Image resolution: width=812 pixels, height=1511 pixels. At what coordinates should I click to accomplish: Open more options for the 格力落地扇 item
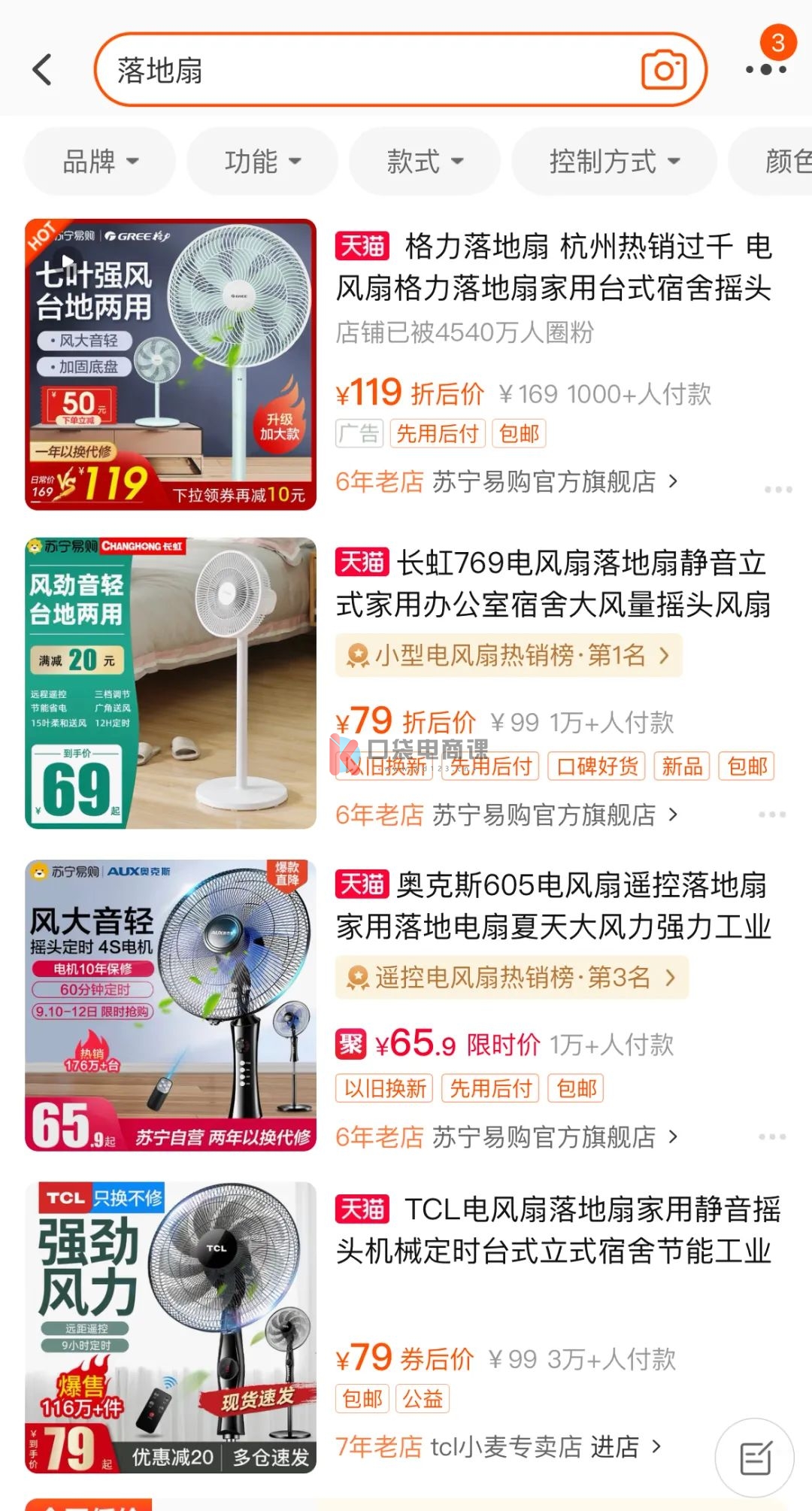coord(777,490)
